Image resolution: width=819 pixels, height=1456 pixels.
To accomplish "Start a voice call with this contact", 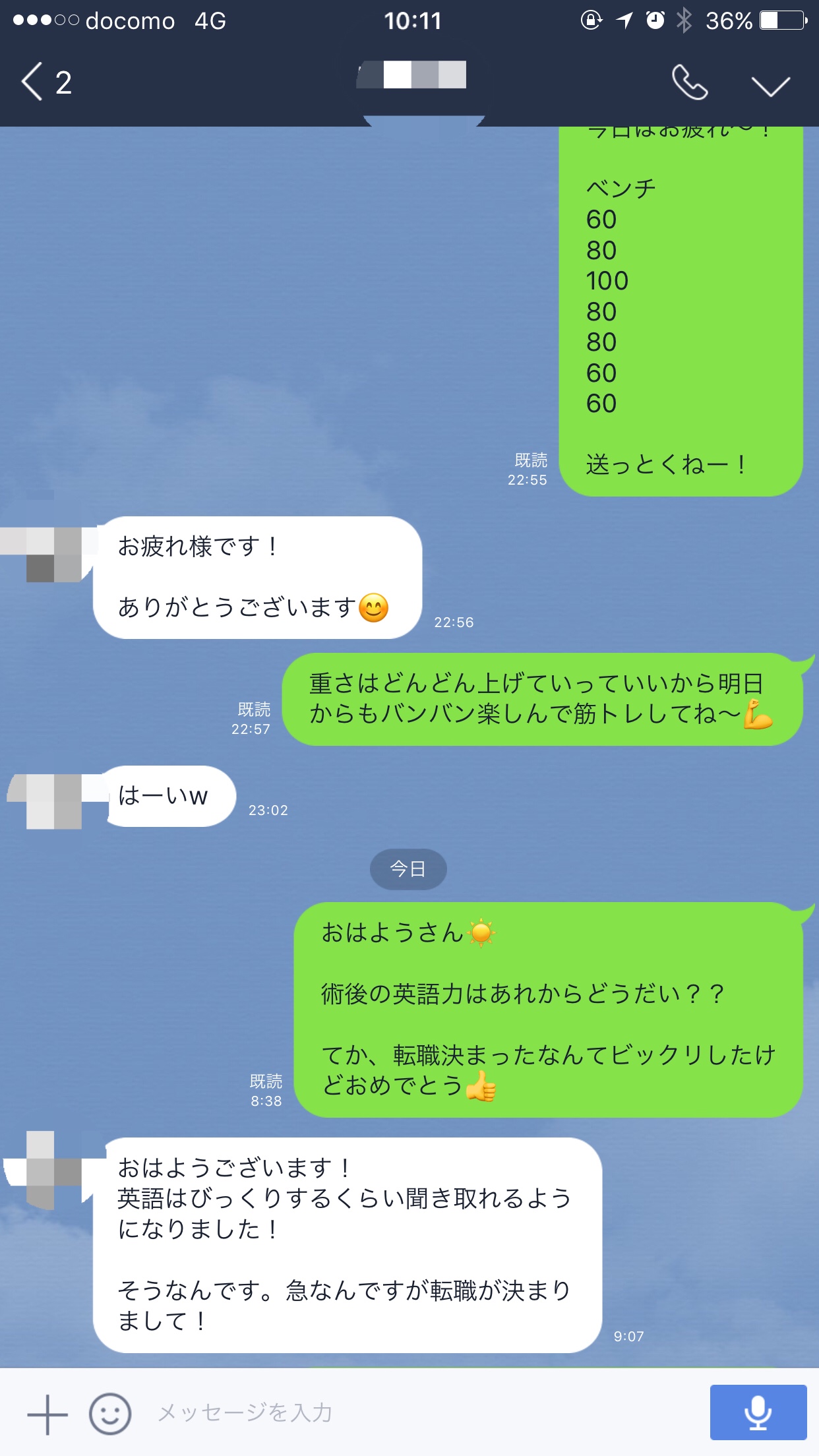I will pyautogui.click(x=689, y=82).
